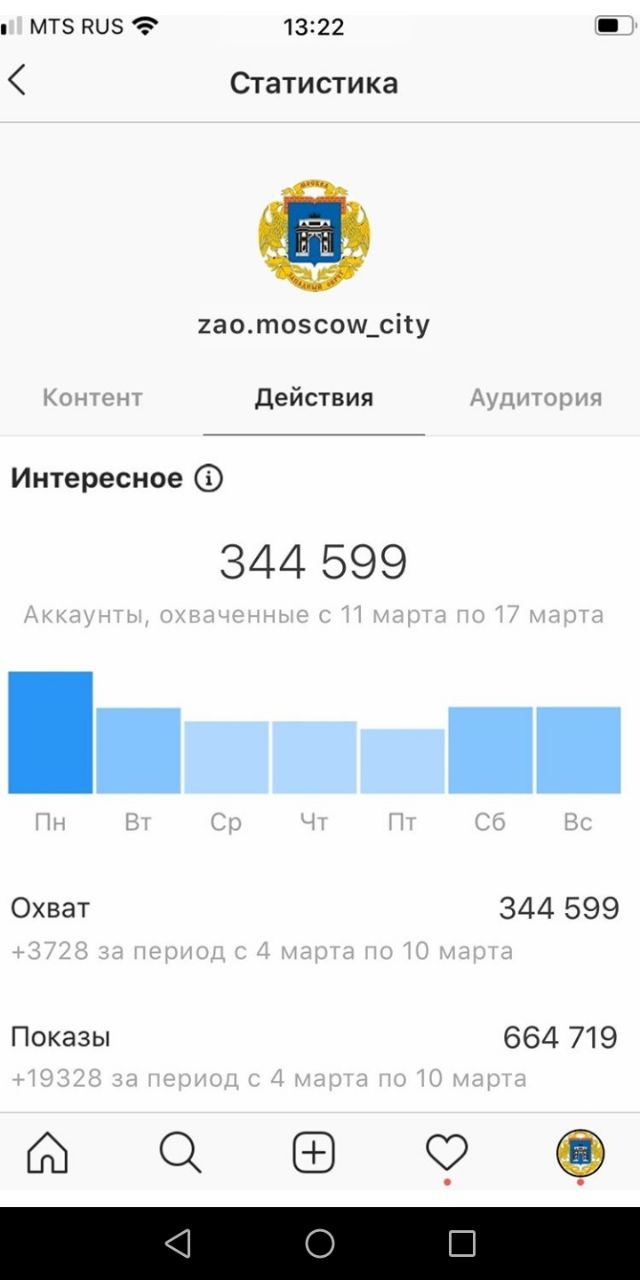The height and width of the screenshot is (1280, 640).
Task: Show info about Интересное
Action: coord(208,479)
